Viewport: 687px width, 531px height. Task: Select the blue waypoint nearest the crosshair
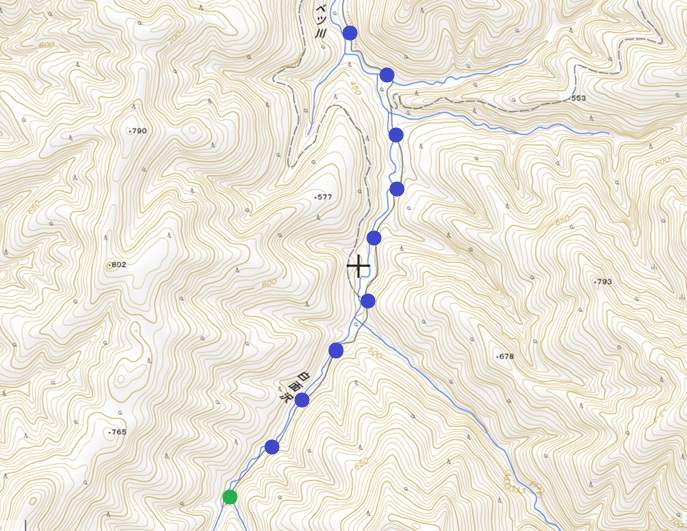click(x=374, y=238)
